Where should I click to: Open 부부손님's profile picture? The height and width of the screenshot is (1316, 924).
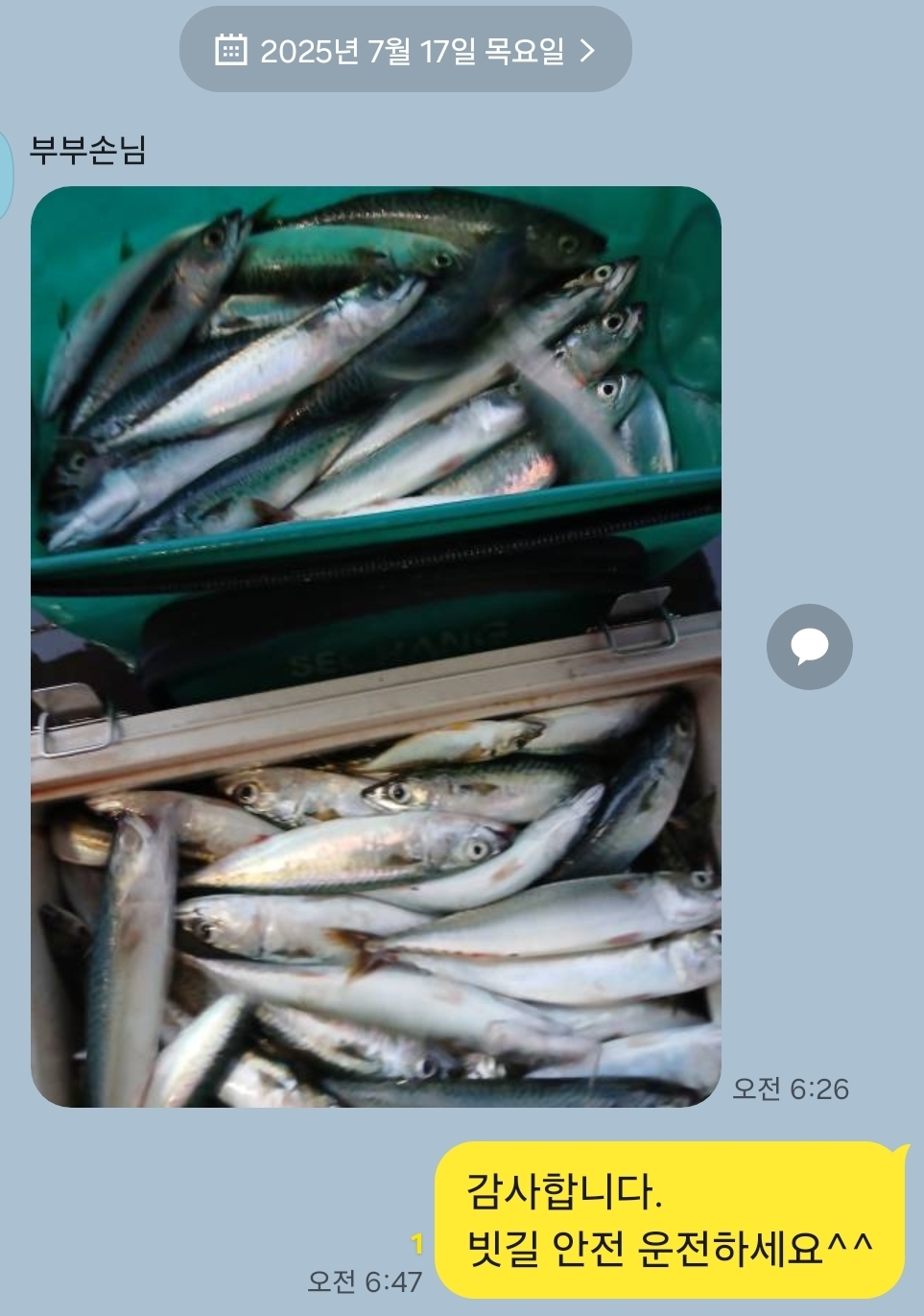6,175
